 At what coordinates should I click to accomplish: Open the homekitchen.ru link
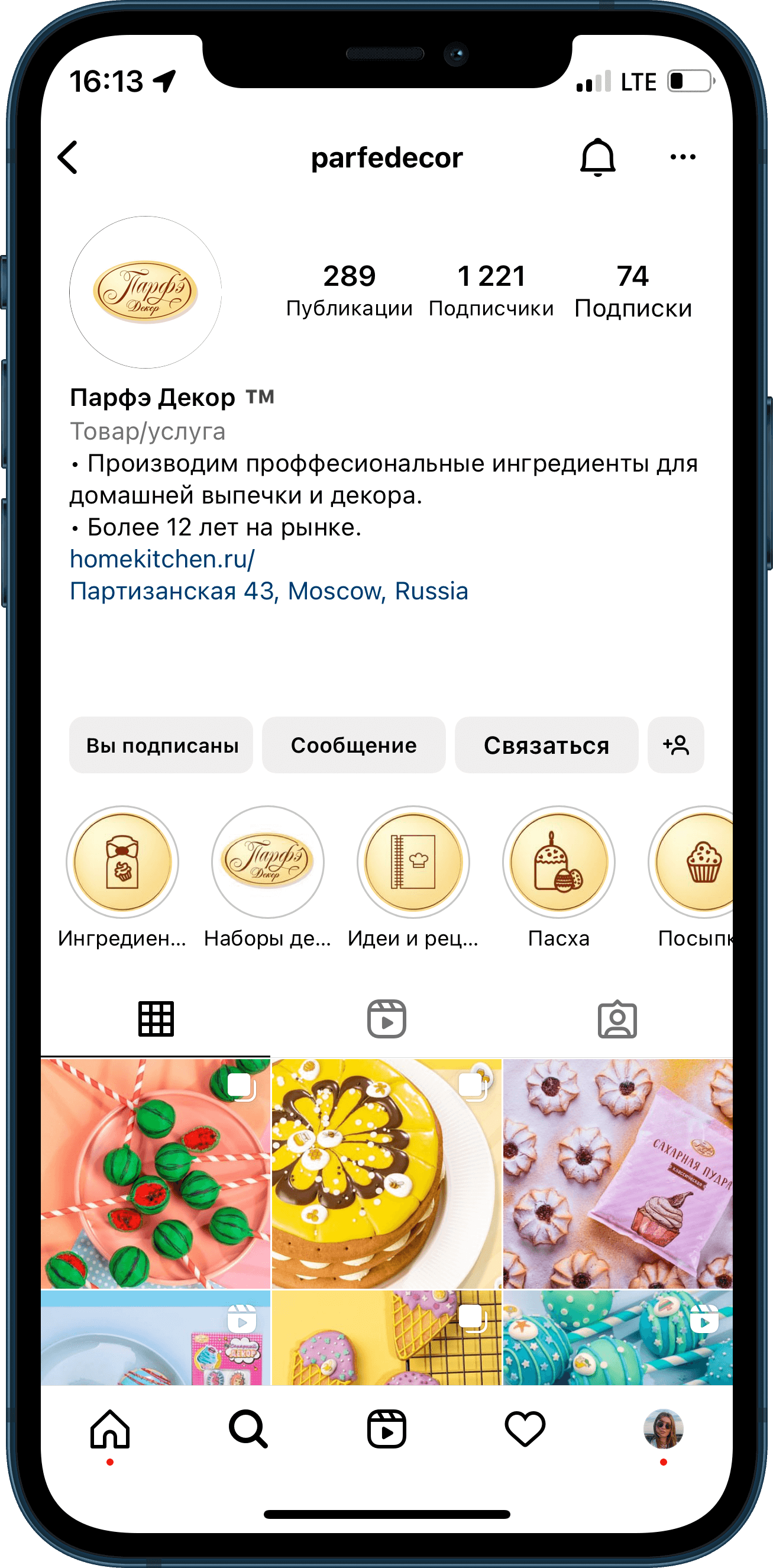pos(163,559)
